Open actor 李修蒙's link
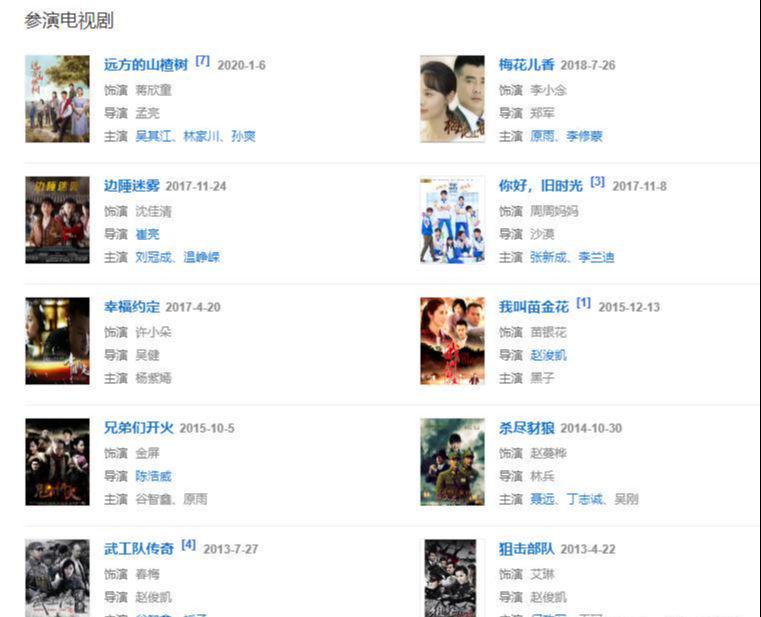761x617 pixels. [584, 136]
